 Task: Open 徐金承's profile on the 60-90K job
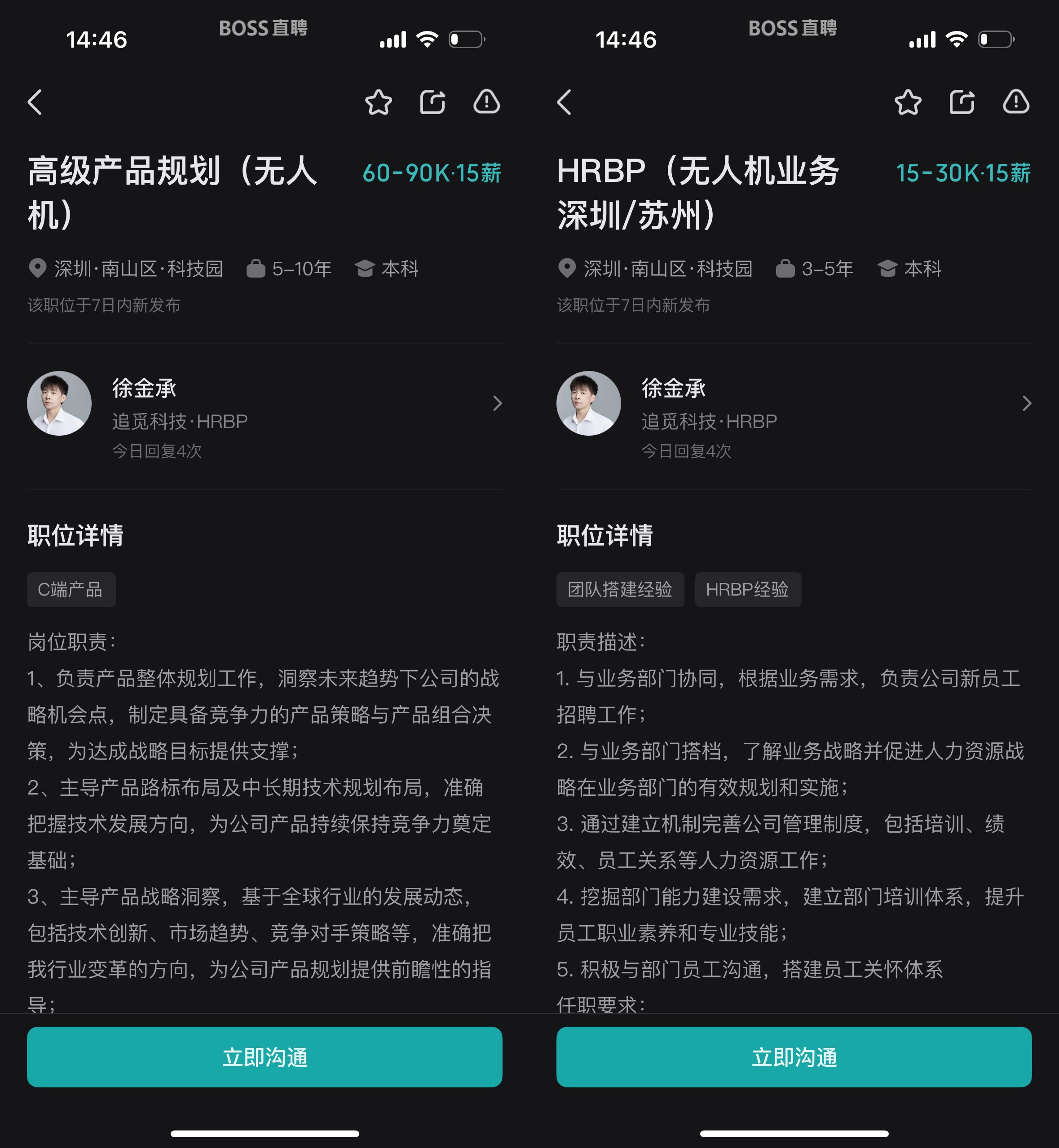click(264, 403)
